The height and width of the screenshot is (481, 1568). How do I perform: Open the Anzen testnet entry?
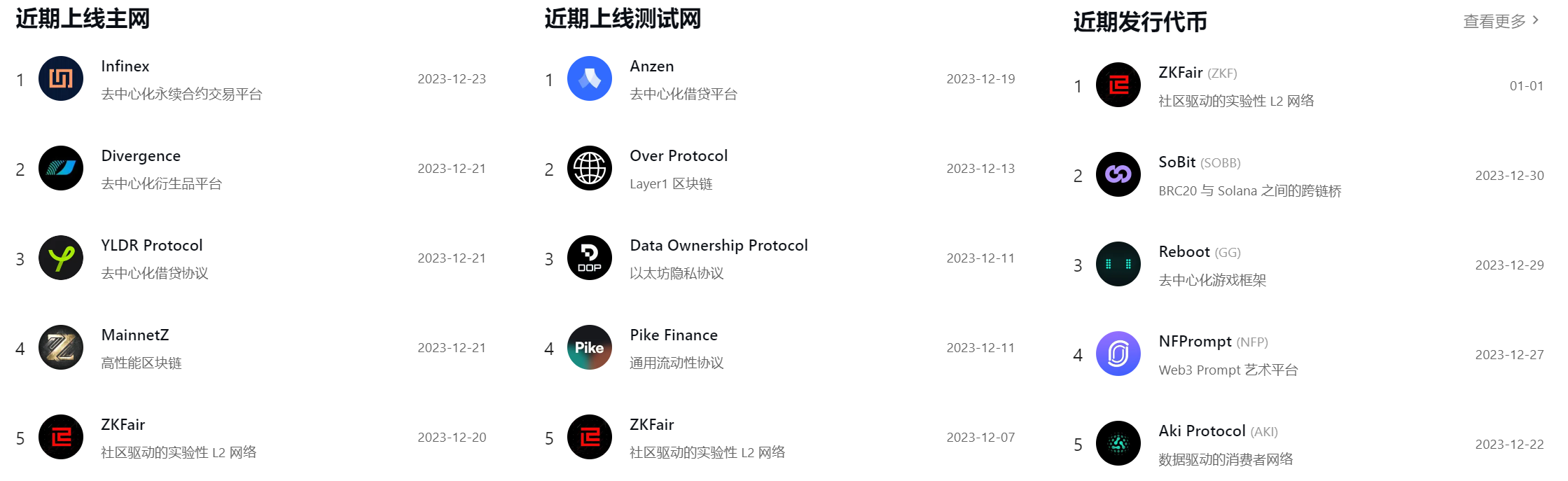(652, 67)
